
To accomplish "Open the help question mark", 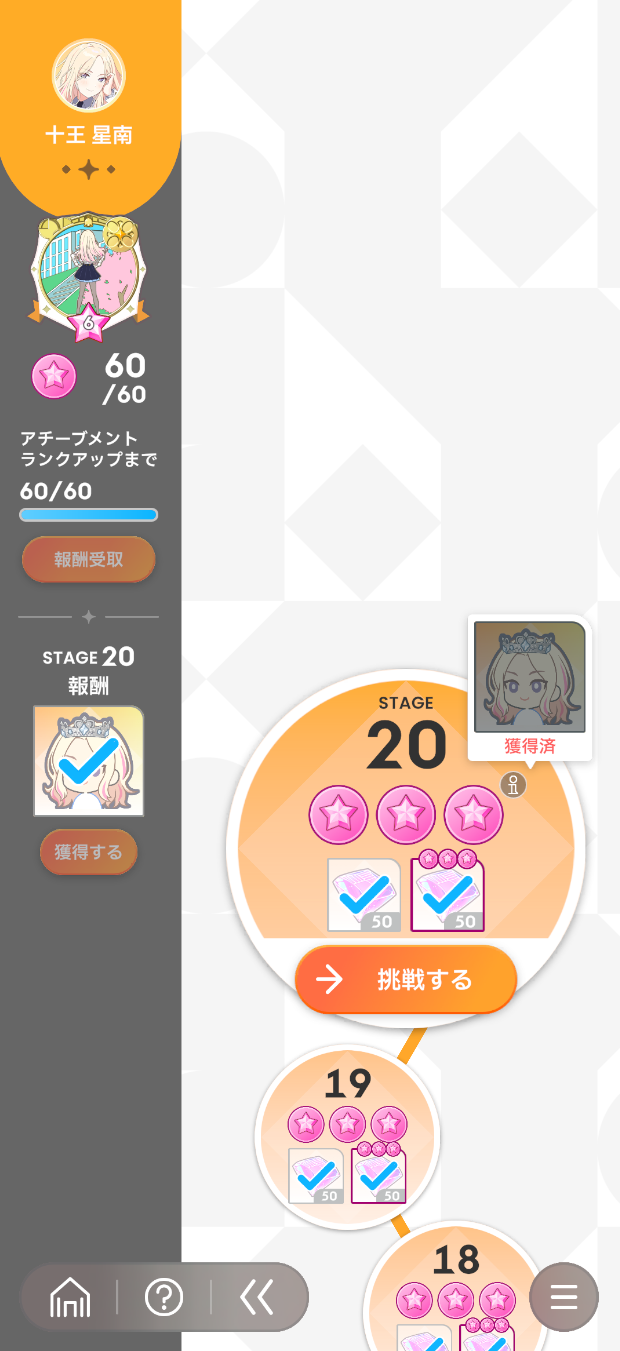I will (164, 1298).
